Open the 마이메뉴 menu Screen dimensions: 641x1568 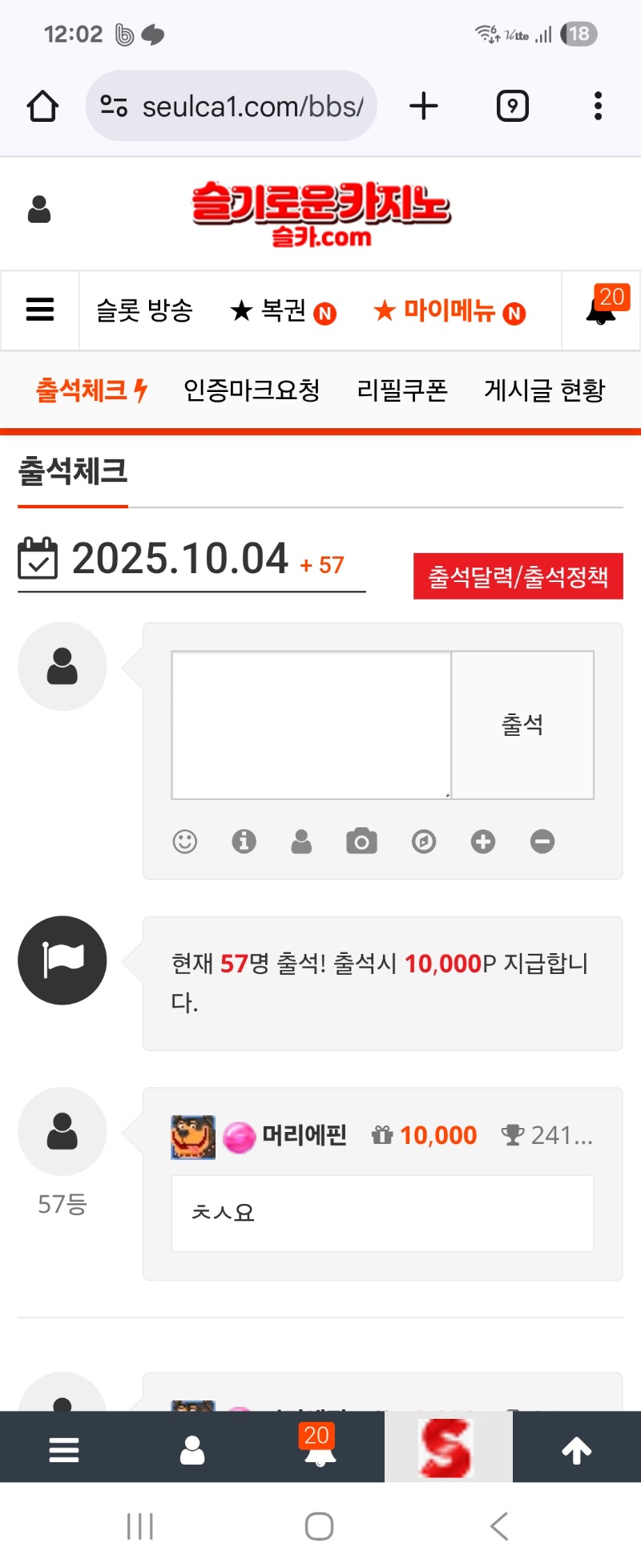tap(449, 311)
